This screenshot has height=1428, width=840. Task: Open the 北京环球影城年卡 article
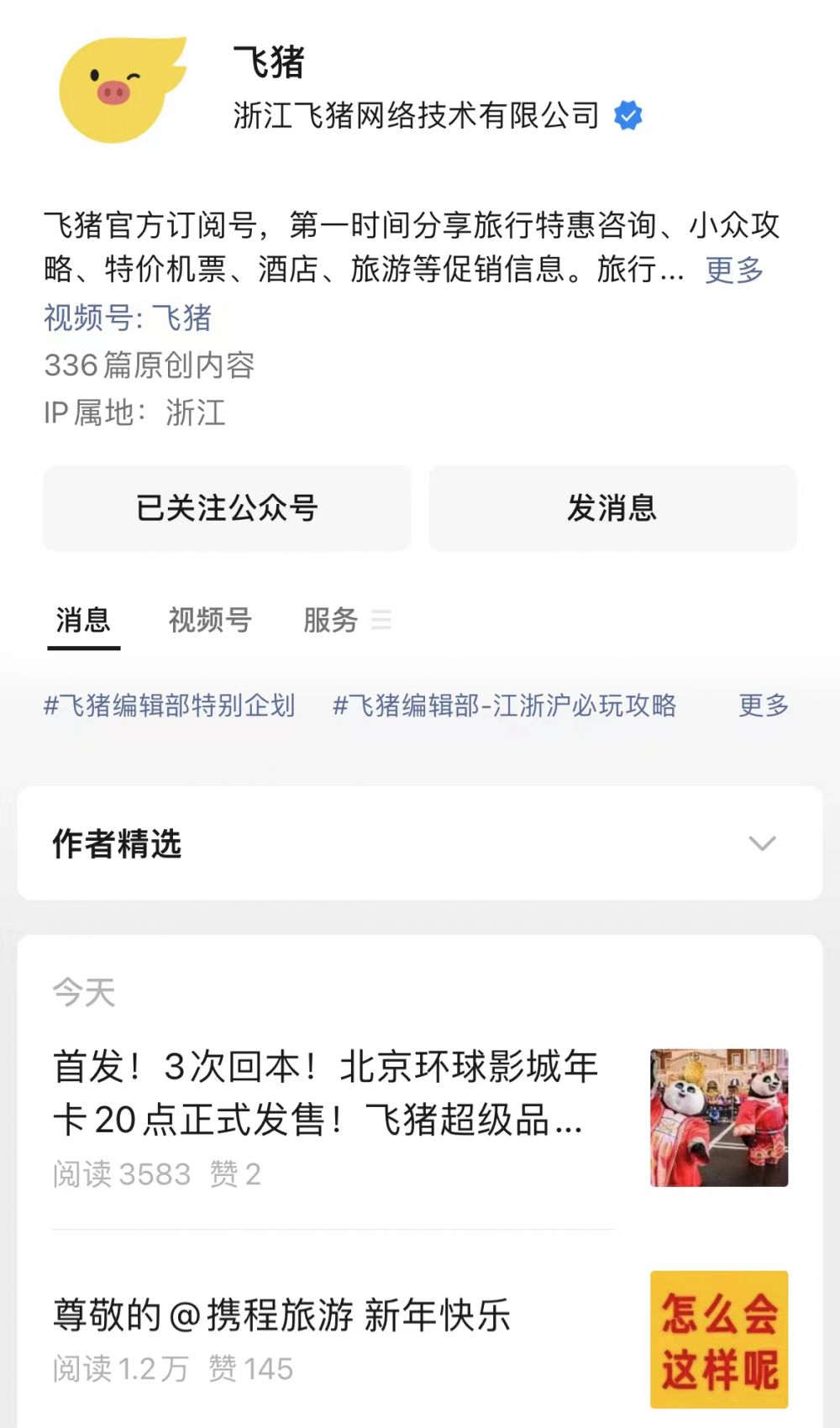pos(326,1092)
